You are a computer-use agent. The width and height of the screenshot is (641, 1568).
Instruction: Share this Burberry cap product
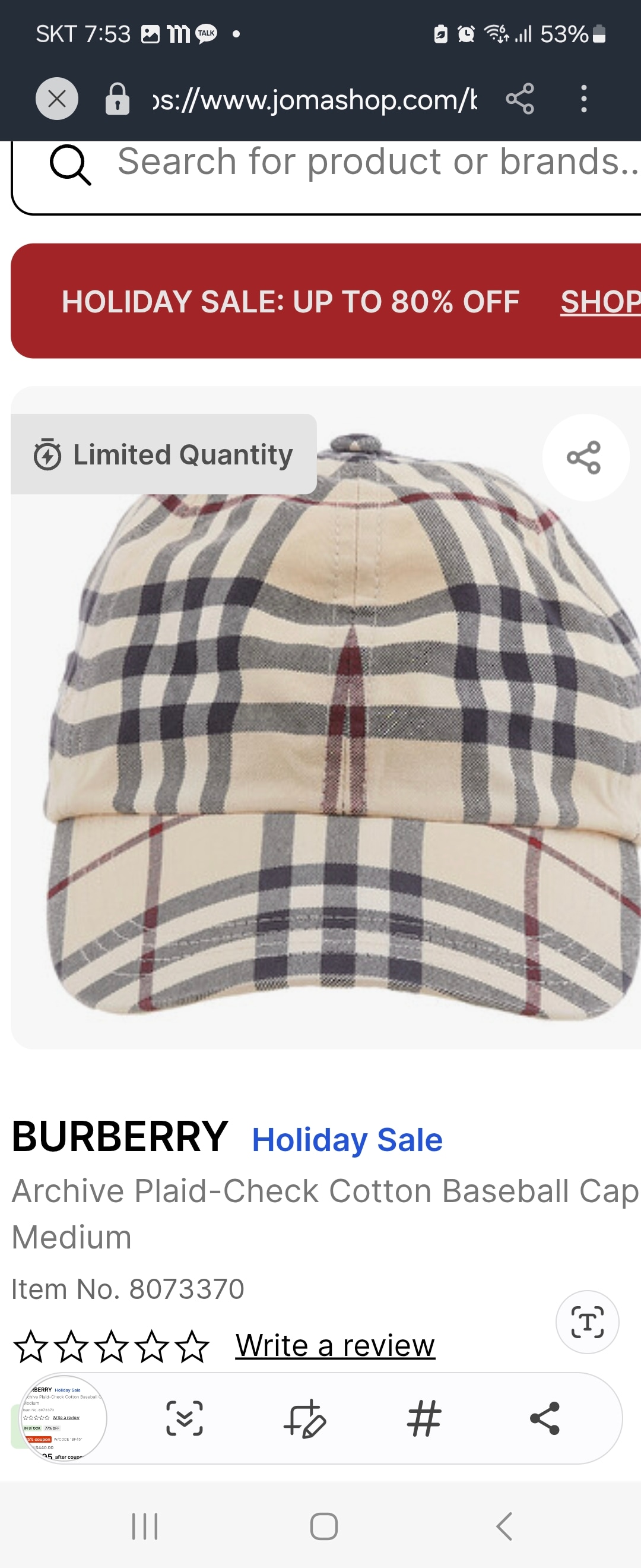click(585, 458)
